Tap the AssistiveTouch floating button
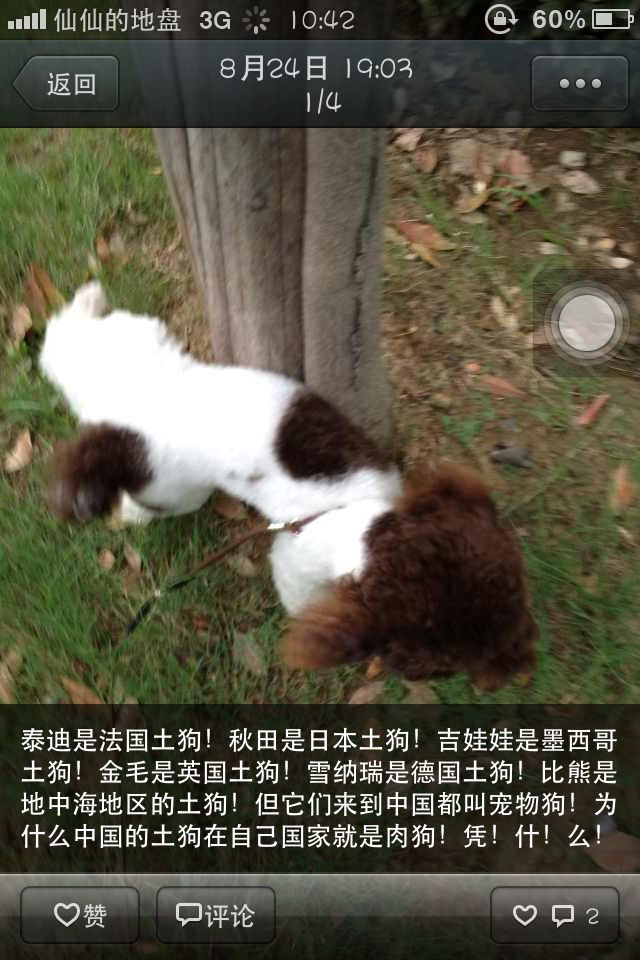 587,323
